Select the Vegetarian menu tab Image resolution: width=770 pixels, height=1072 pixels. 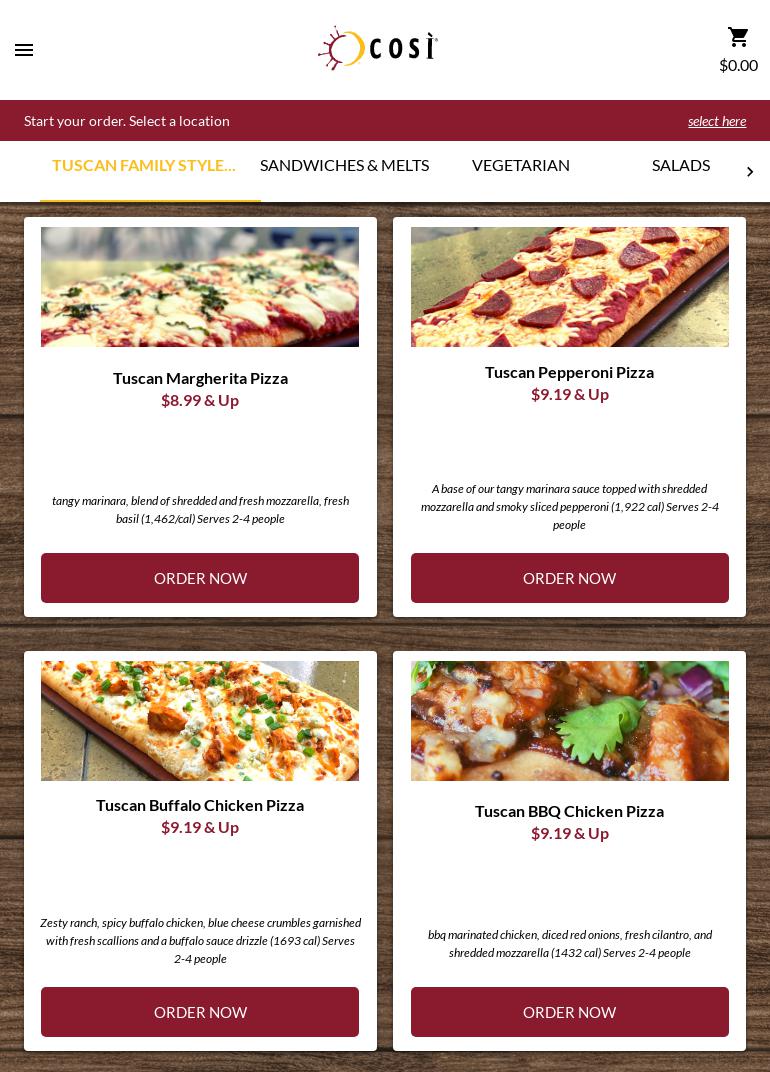coord(521,166)
